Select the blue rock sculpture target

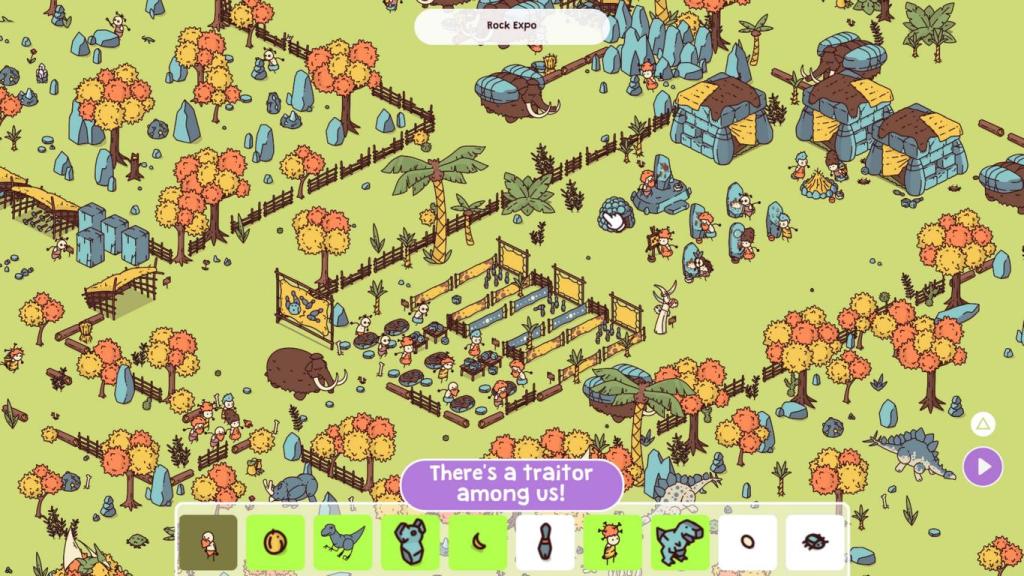[410, 543]
